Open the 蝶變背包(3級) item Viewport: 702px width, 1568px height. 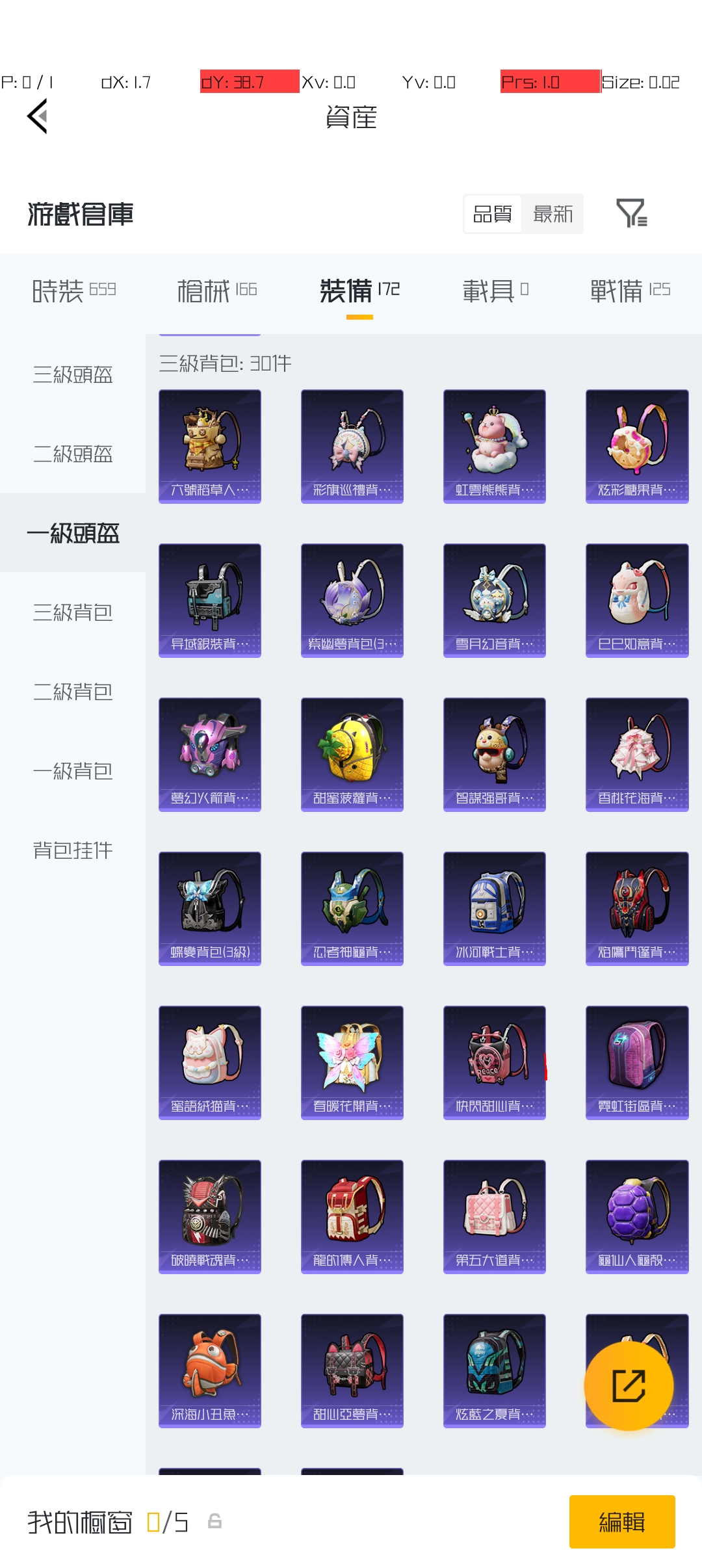tap(210, 909)
